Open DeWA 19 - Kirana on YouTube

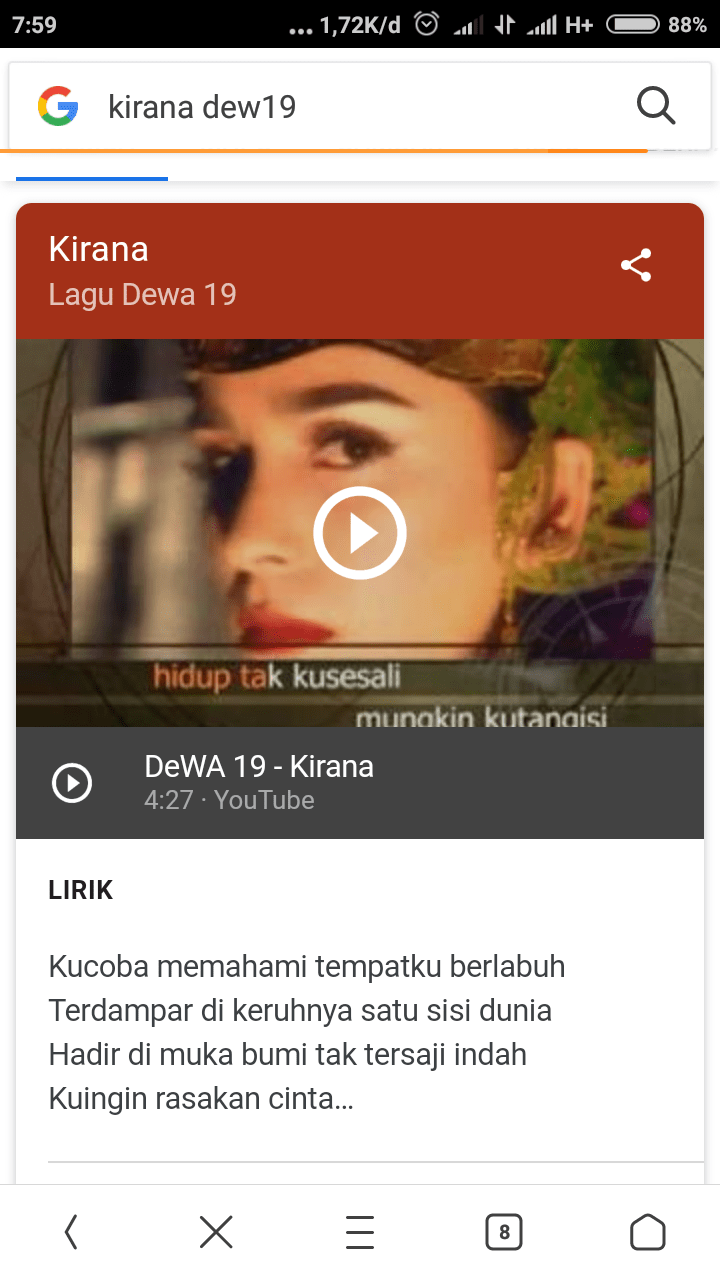click(x=258, y=782)
